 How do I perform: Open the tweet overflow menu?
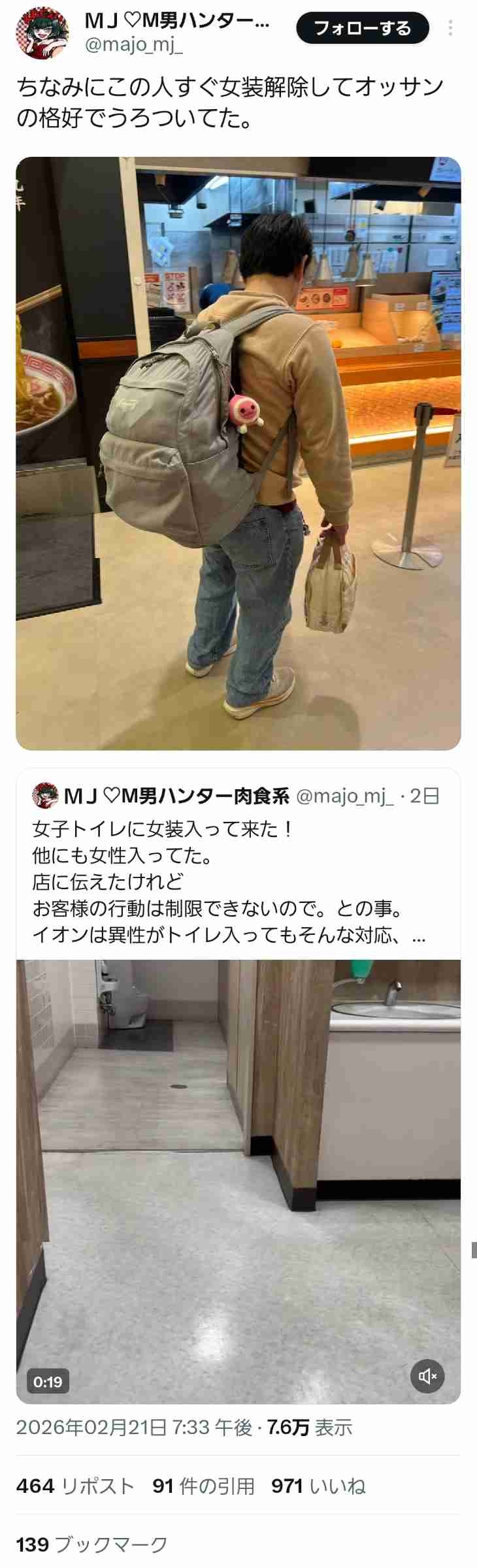click(x=450, y=28)
